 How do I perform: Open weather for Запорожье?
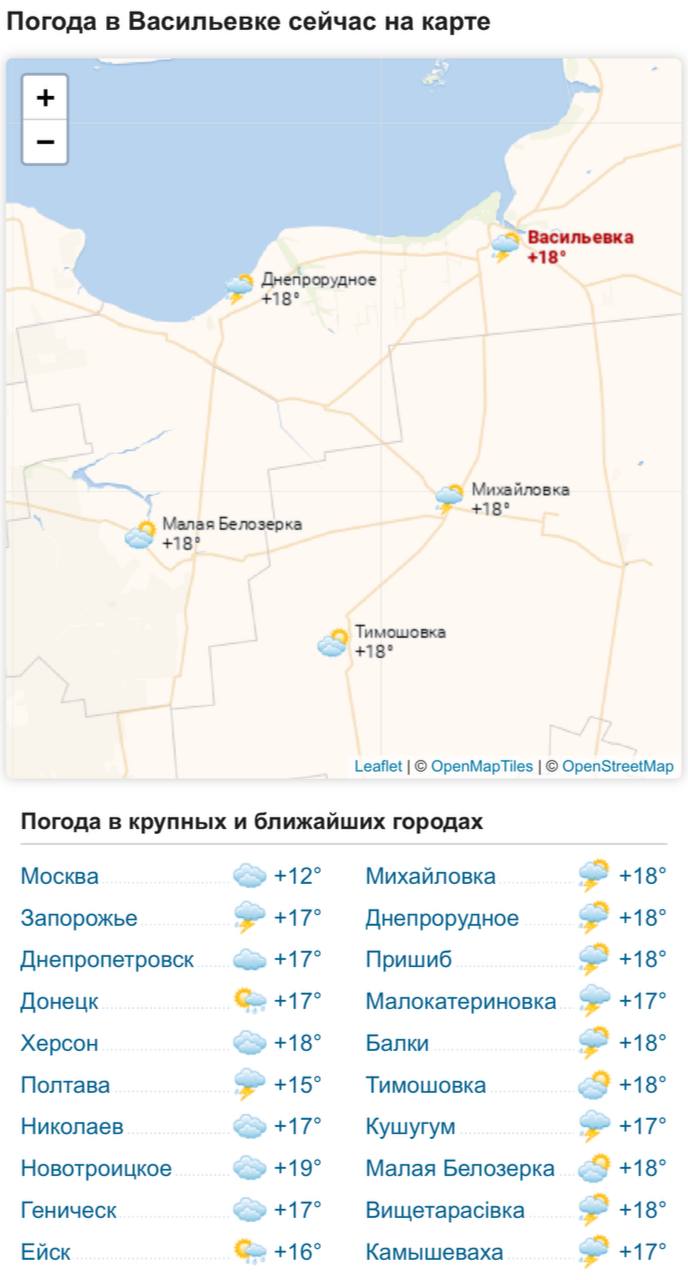pos(79,918)
